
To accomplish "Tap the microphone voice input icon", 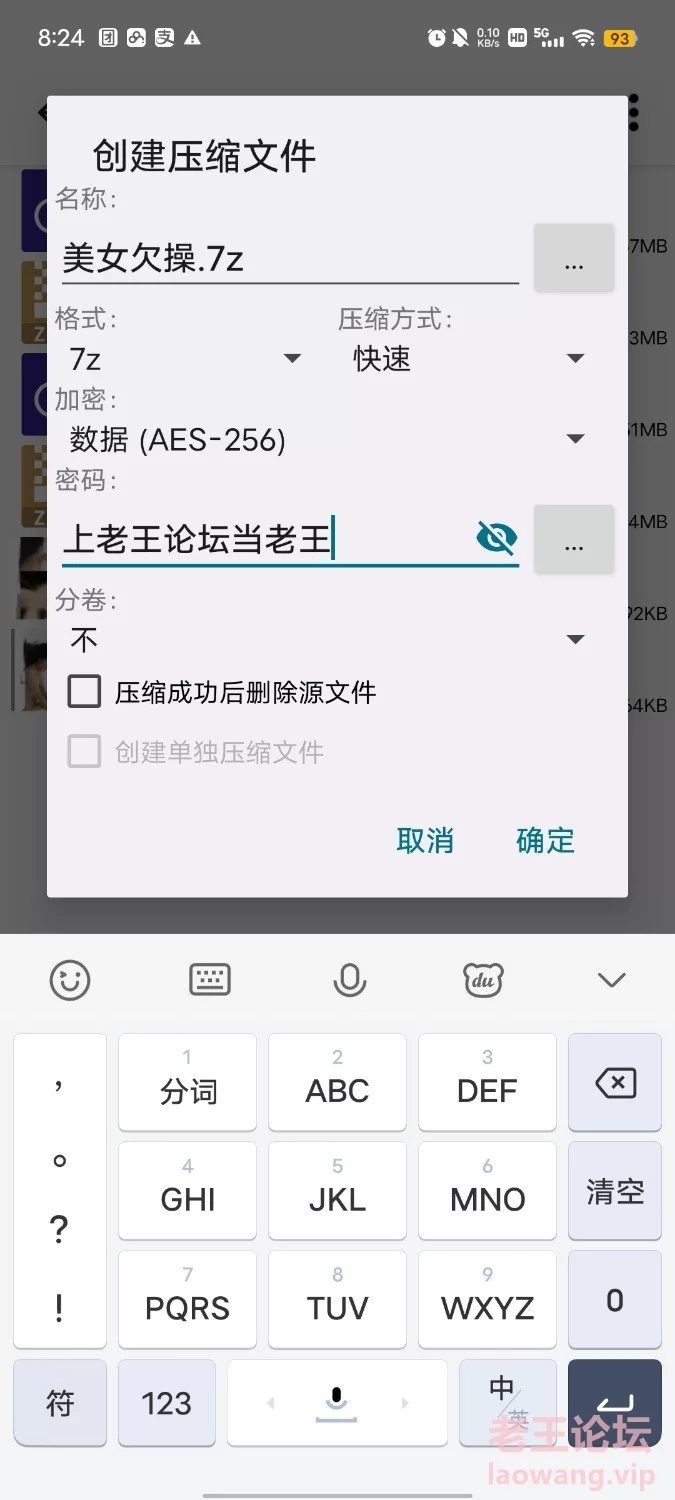I will coord(349,980).
